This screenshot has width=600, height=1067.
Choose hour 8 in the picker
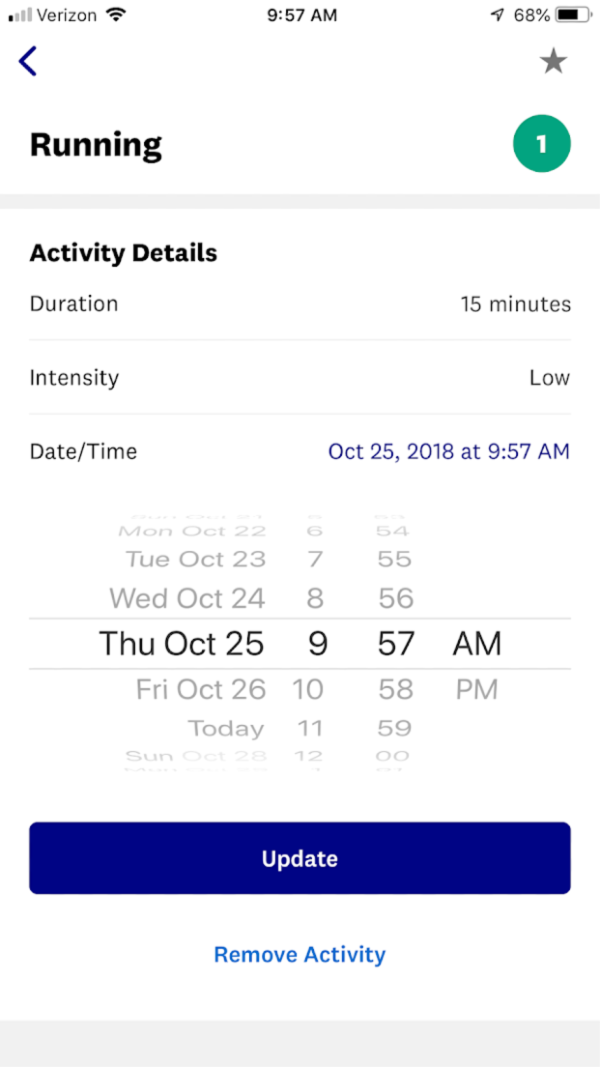click(315, 598)
